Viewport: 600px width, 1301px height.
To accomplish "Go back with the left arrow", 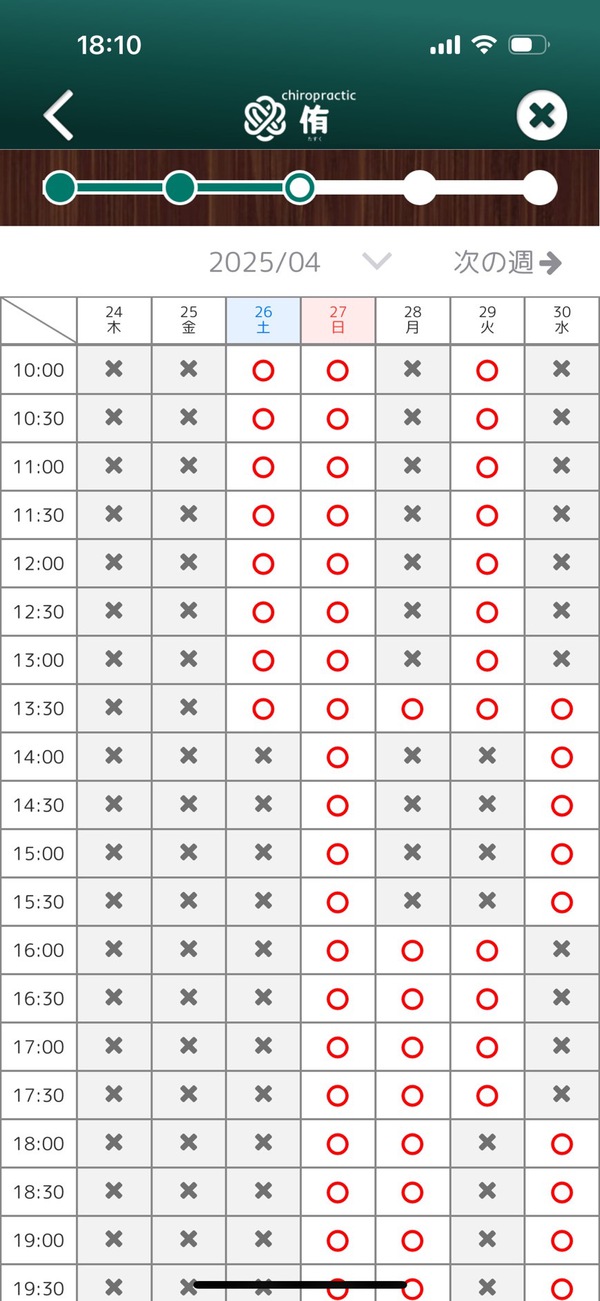I will (x=59, y=115).
